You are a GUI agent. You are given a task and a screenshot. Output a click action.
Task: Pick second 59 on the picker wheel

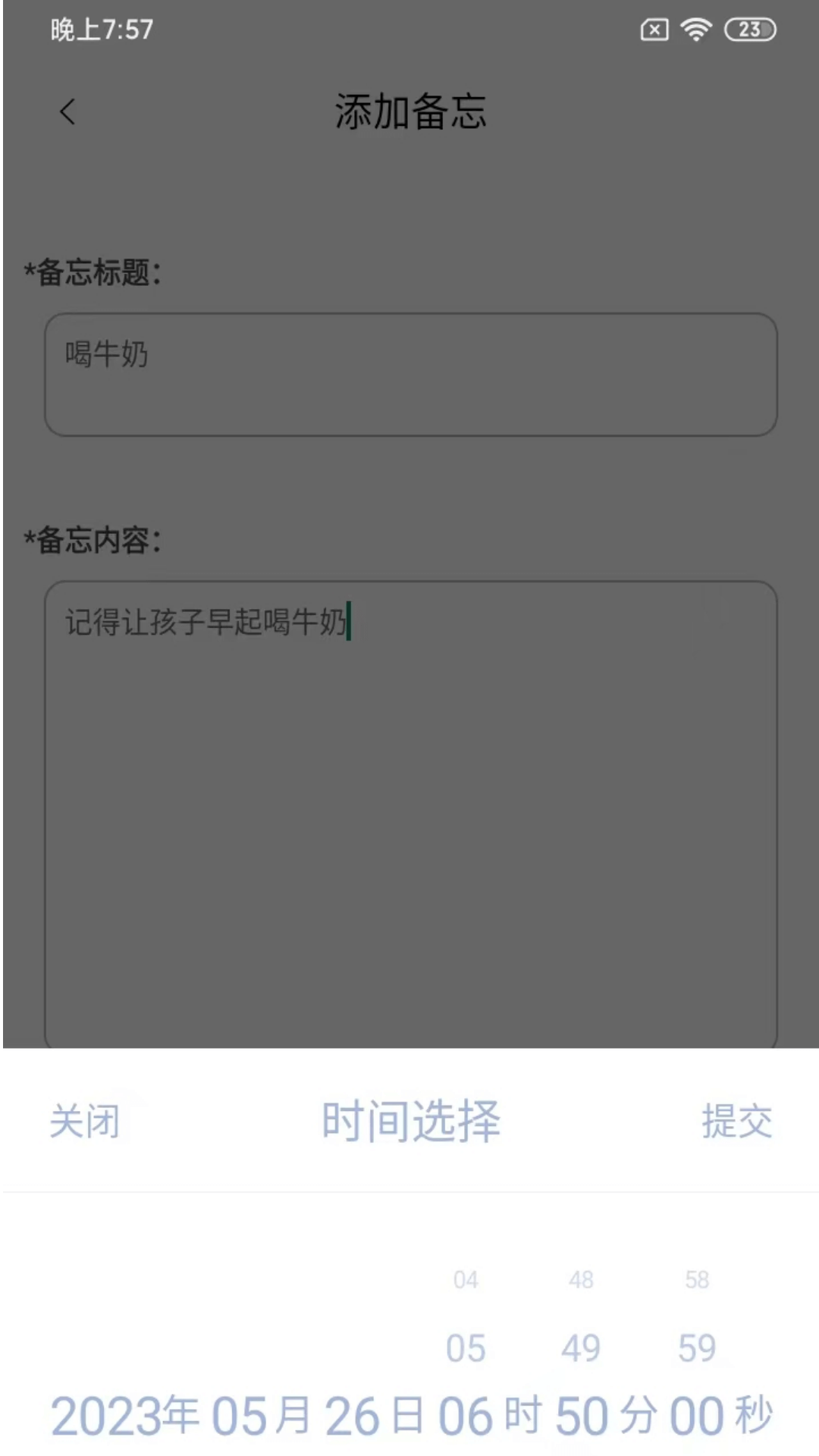tap(696, 1348)
